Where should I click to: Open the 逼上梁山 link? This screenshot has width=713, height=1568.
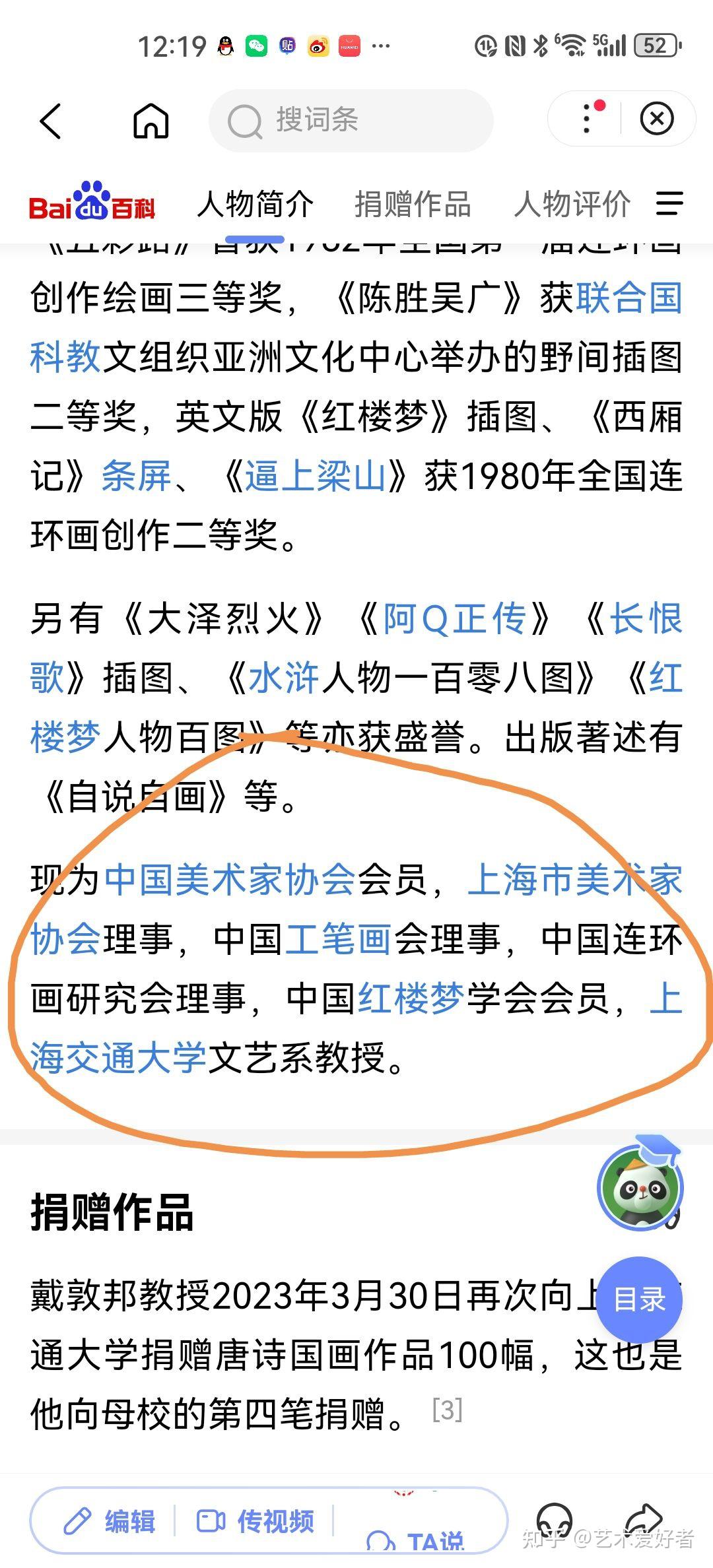[x=315, y=476]
